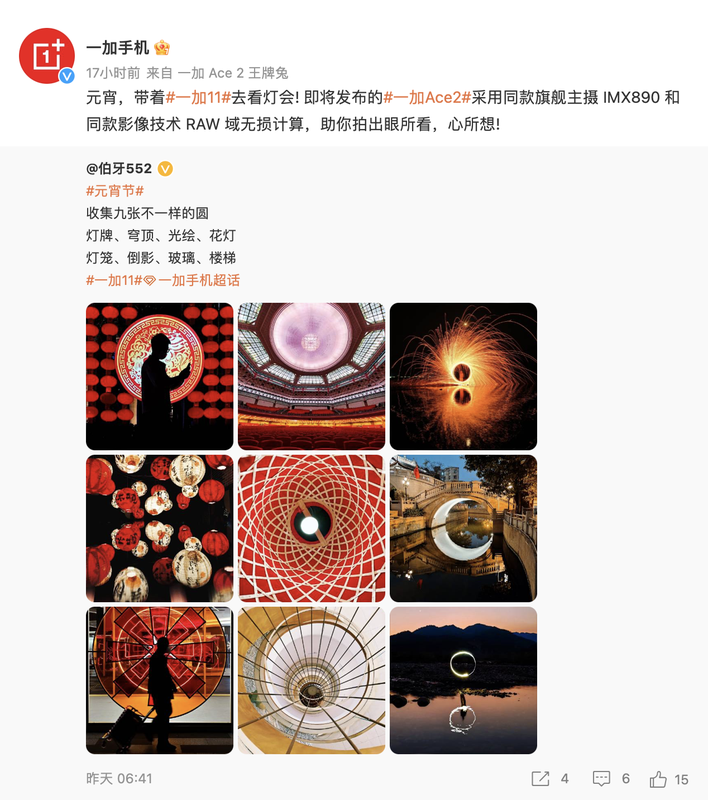This screenshot has height=800, width=708.
Task: View the red lantern silhouette photo
Action: click(x=160, y=376)
